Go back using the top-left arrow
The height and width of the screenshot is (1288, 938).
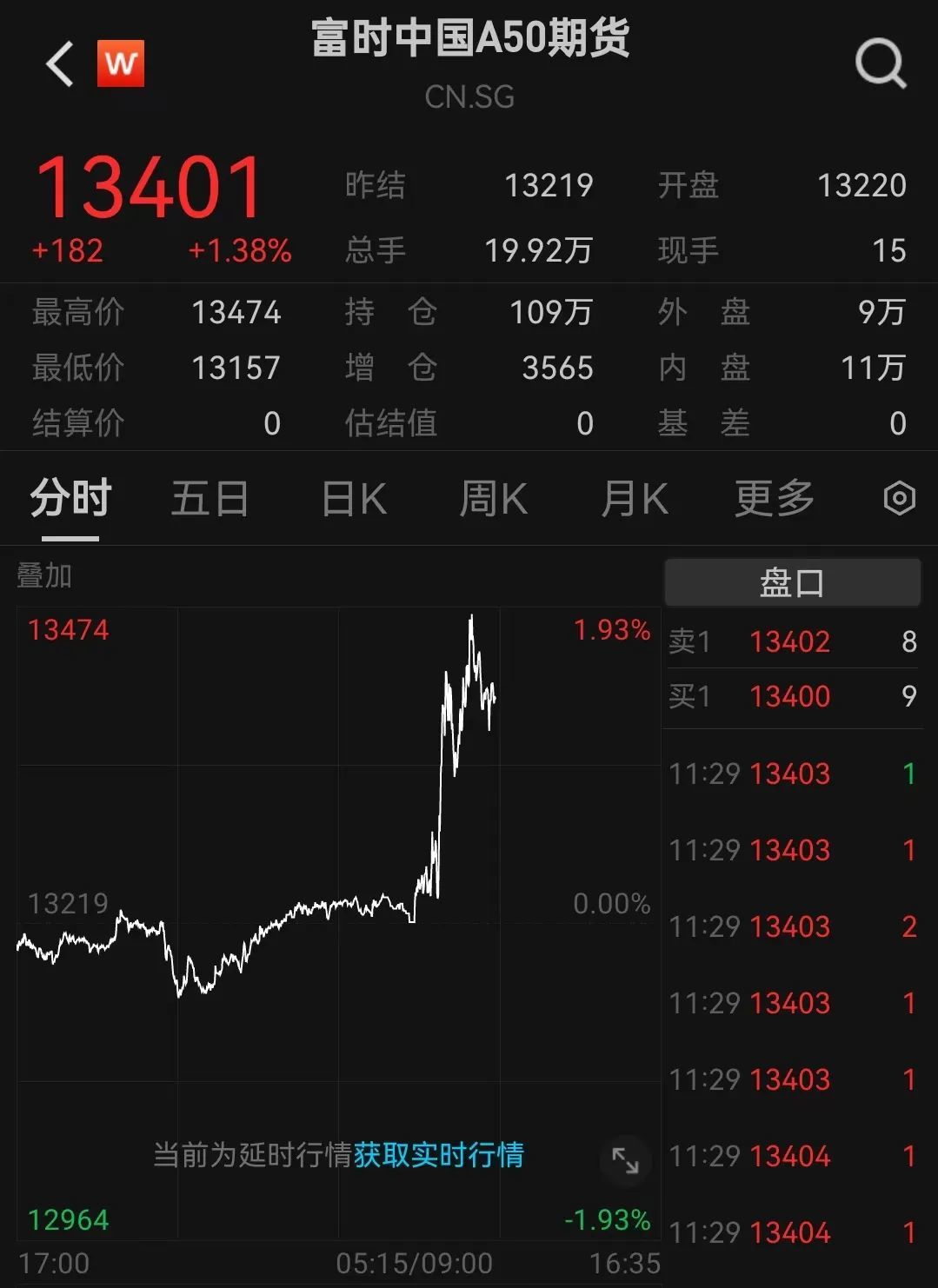tap(60, 64)
